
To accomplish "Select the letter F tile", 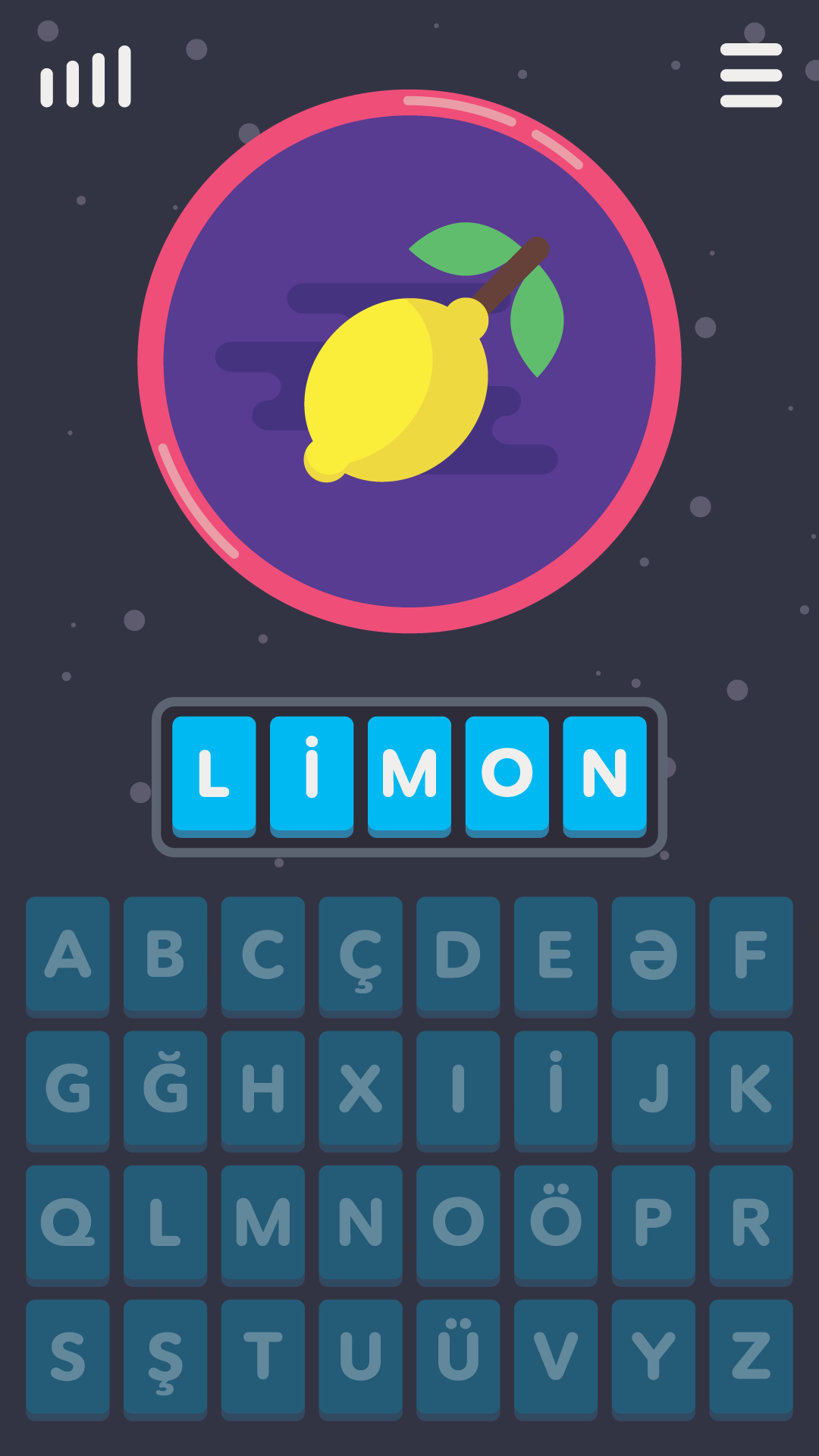I will (751, 955).
